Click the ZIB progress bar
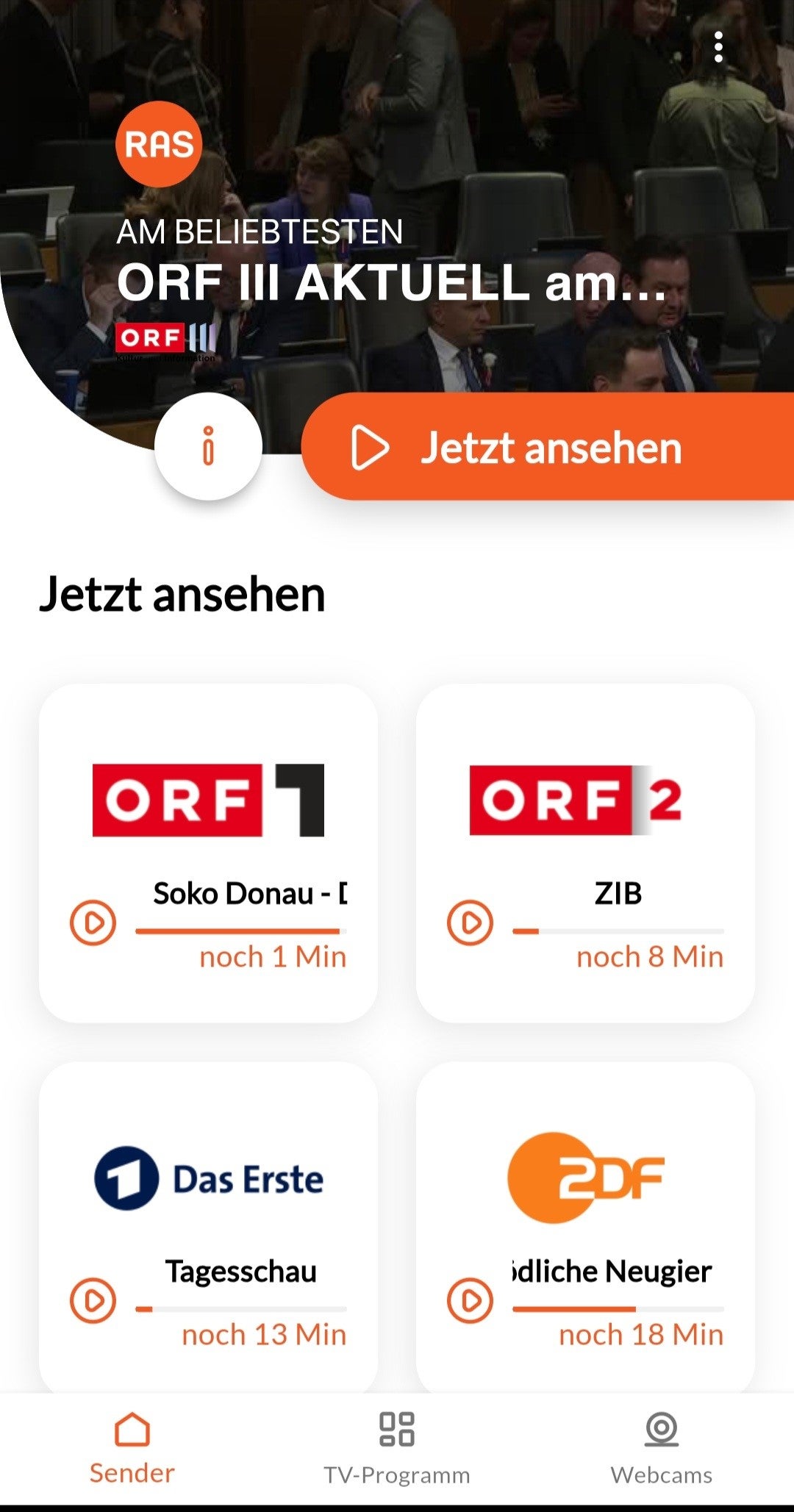 point(620,931)
